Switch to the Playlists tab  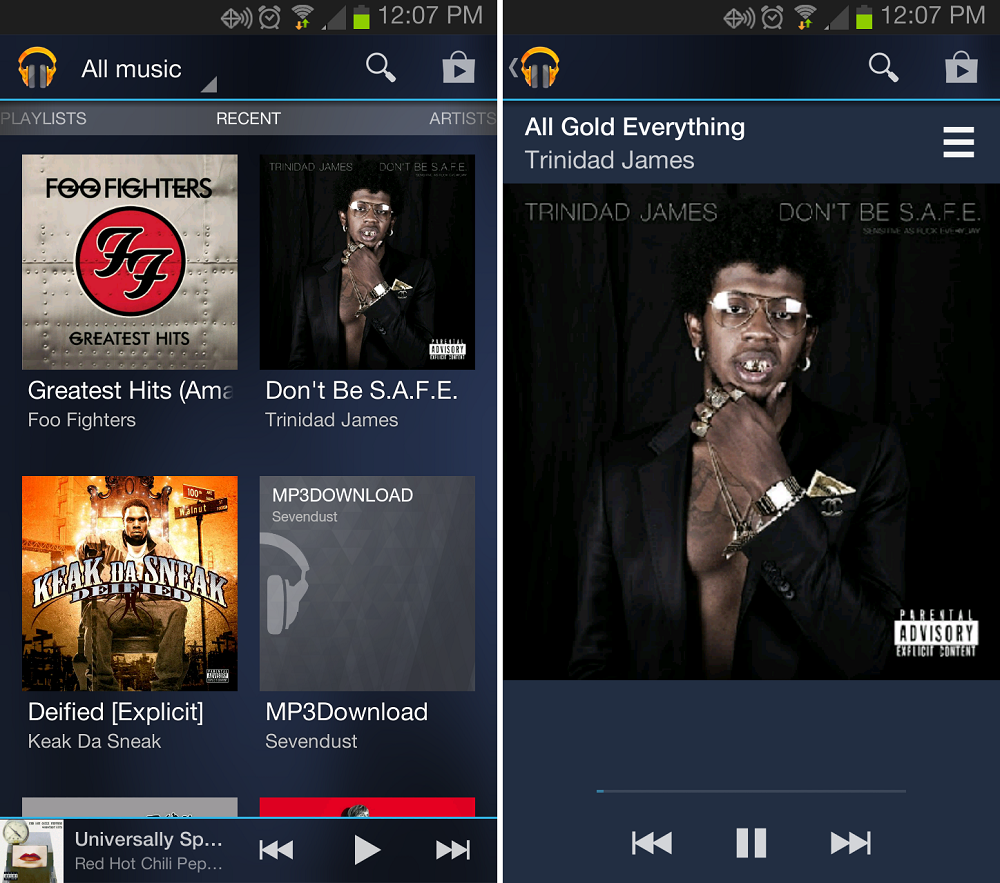click(x=44, y=118)
